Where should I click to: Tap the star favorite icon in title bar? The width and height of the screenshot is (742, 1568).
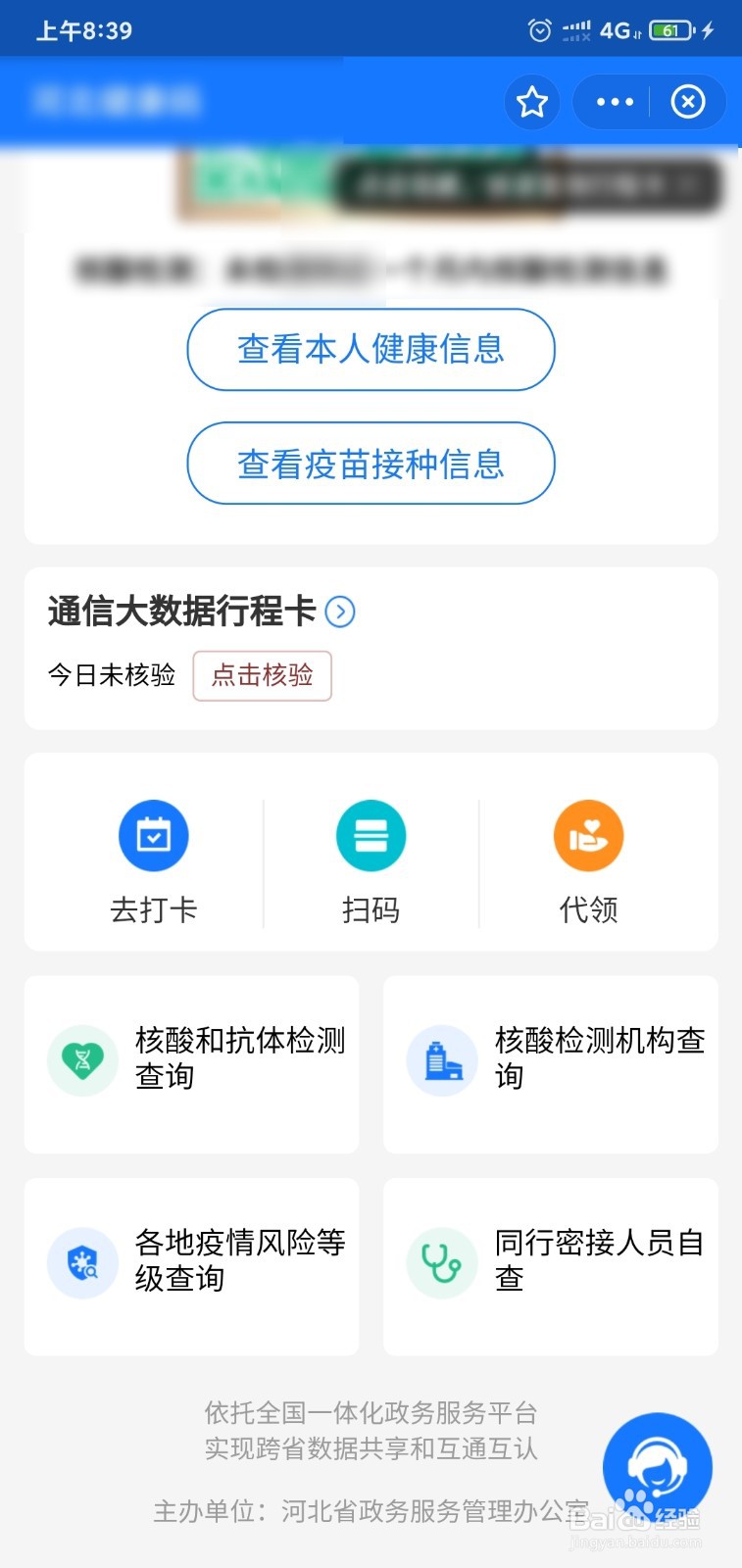click(x=531, y=102)
